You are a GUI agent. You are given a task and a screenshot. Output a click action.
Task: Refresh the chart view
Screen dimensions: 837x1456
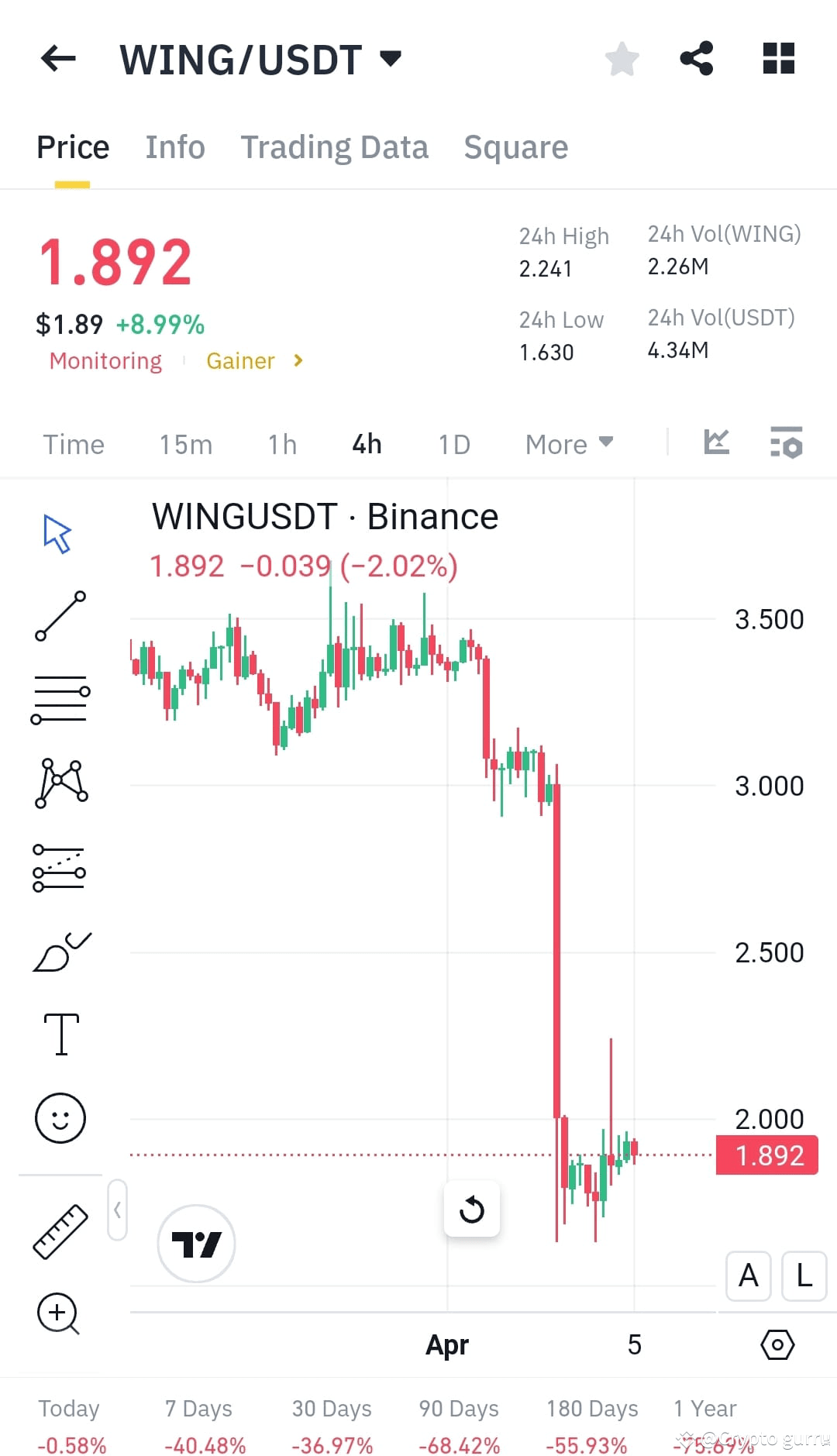tap(472, 1209)
